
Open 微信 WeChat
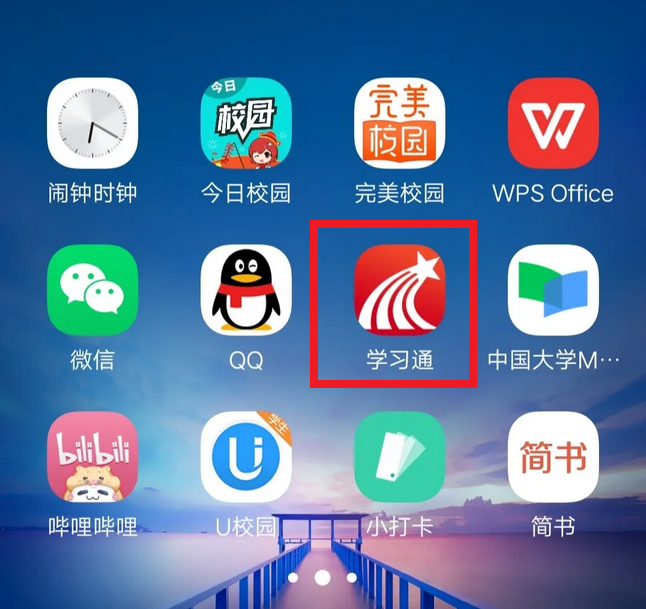(x=92, y=290)
